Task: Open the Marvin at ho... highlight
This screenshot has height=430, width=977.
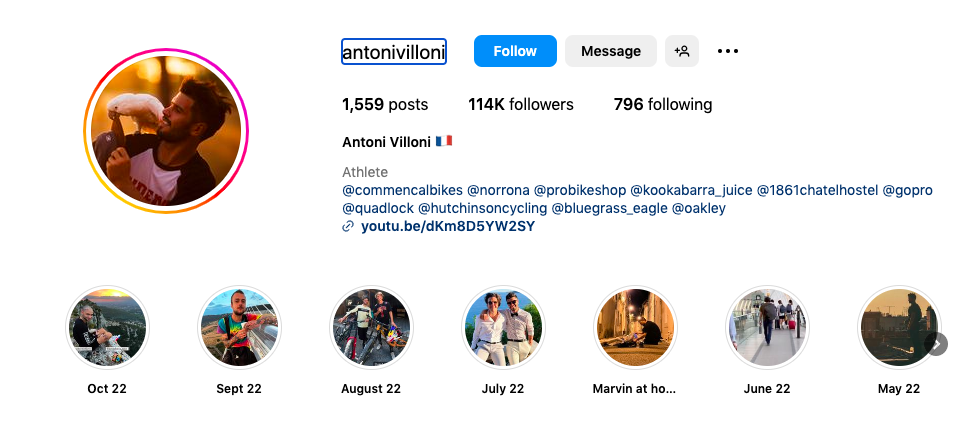Action: coord(635,328)
